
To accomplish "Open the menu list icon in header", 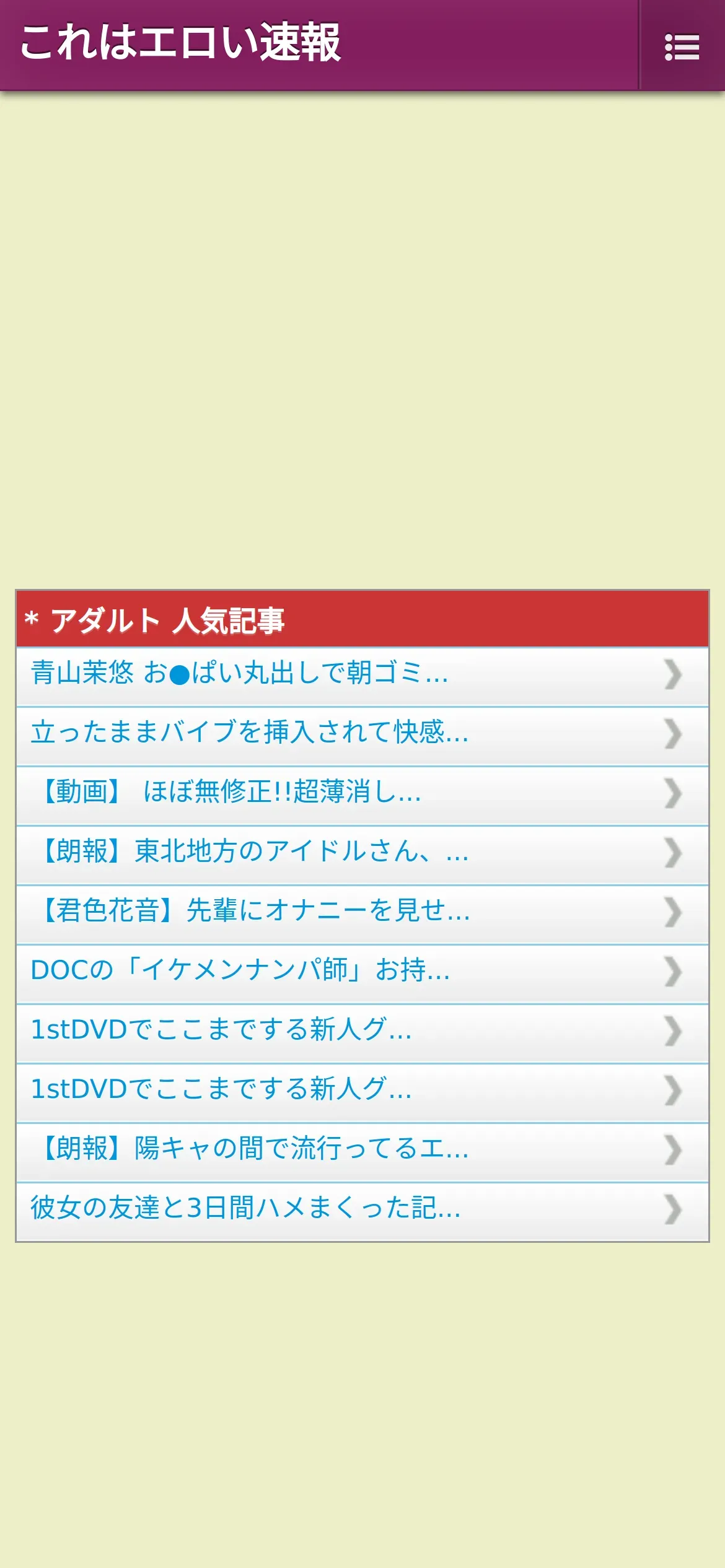I will coord(682,46).
